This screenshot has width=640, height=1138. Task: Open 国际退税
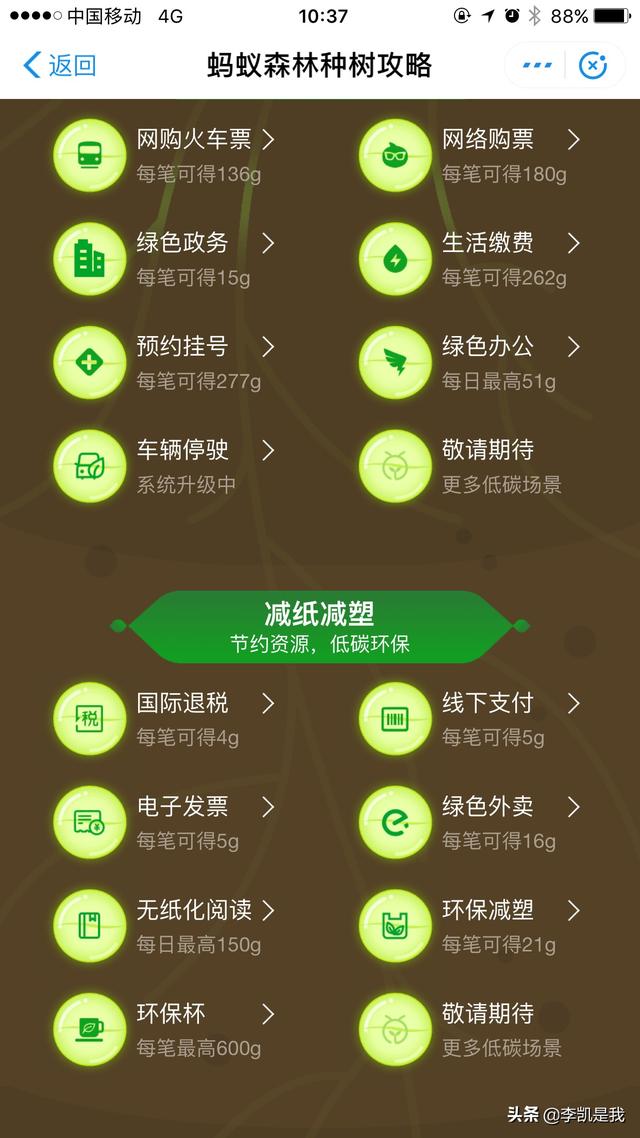165,719
